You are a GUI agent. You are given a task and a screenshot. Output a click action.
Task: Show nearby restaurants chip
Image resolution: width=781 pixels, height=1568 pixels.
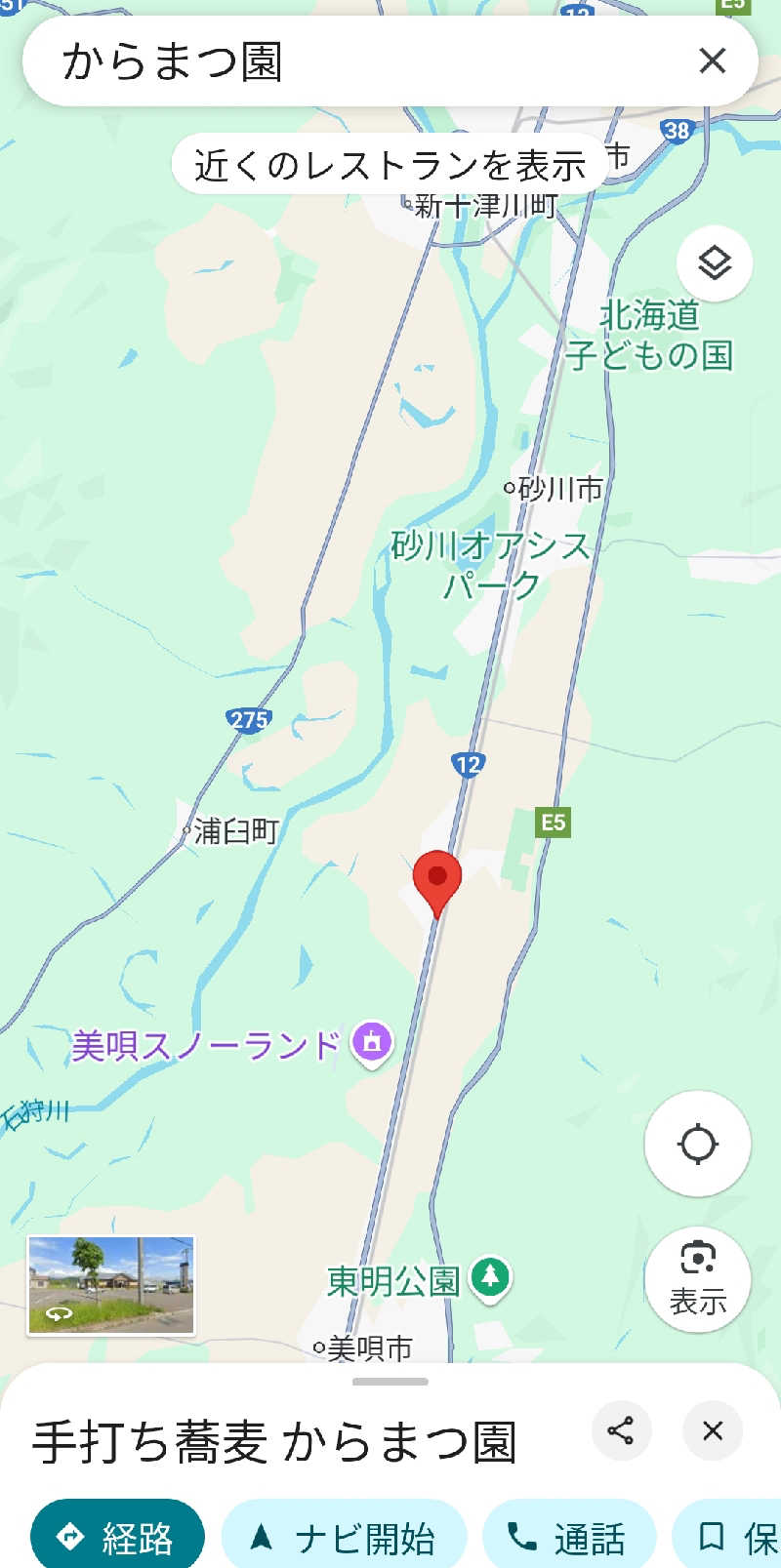[390, 165]
